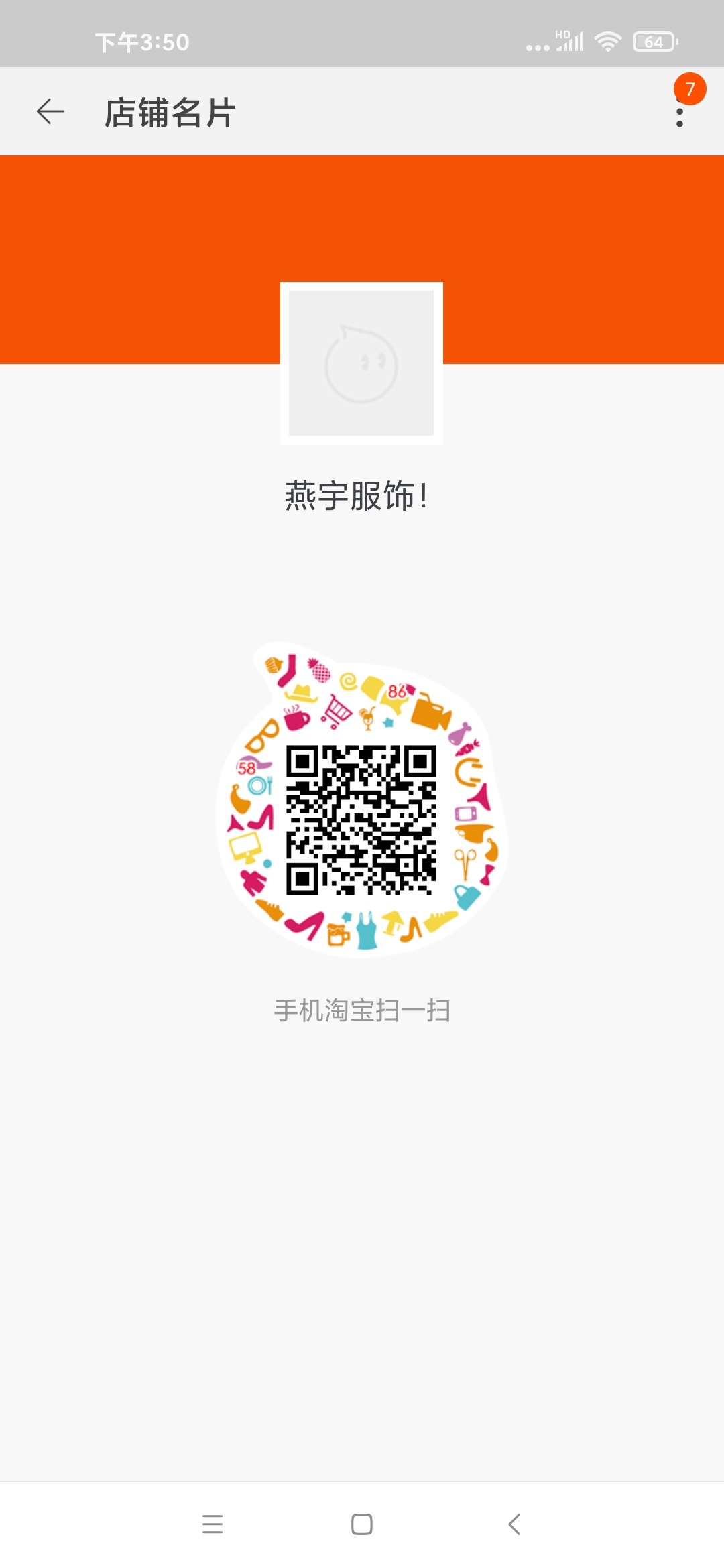Open the recent apps menu

coord(213,1524)
